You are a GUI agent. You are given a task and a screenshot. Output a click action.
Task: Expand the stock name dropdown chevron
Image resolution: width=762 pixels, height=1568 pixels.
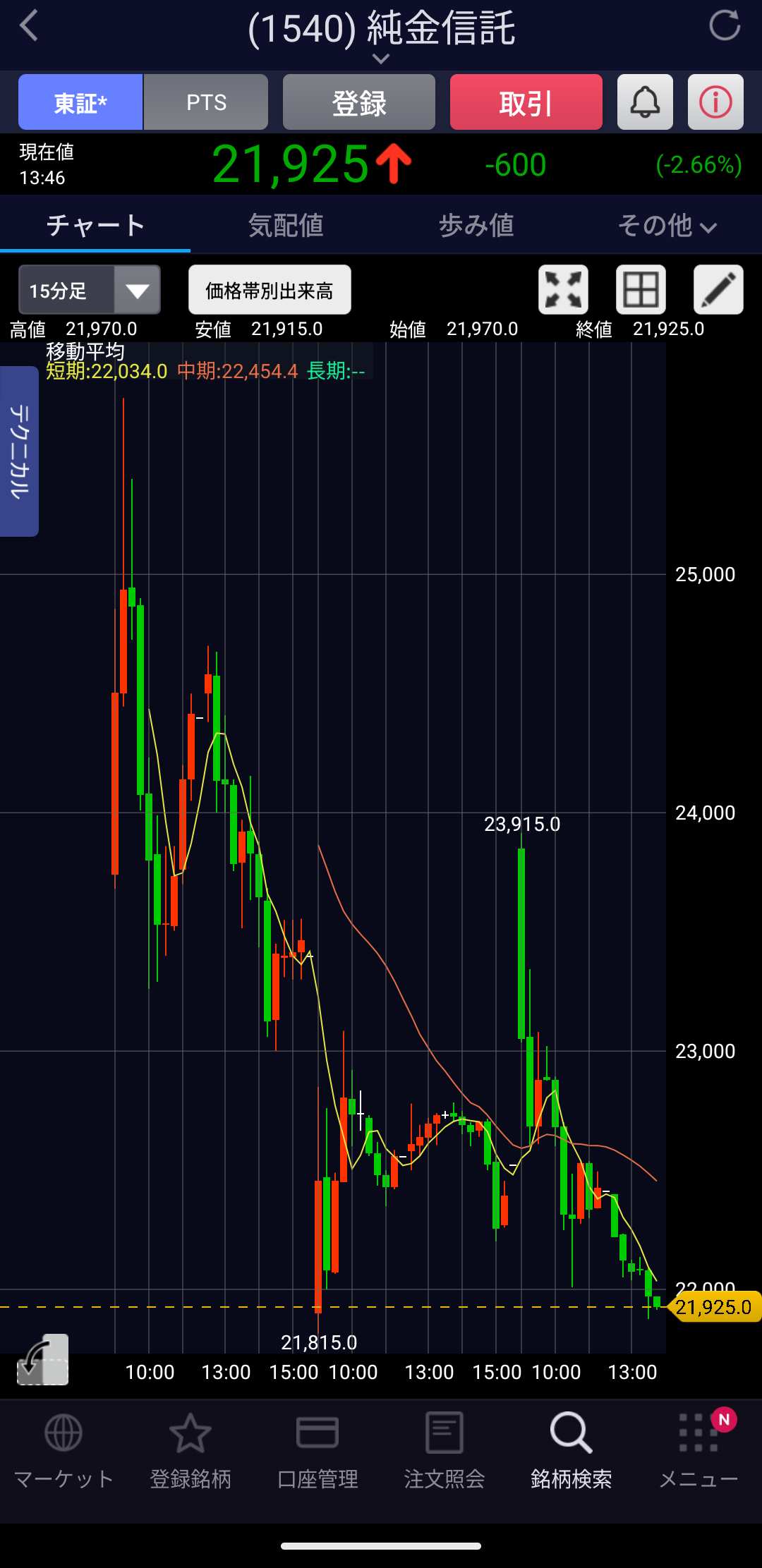(x=381, y=59)
